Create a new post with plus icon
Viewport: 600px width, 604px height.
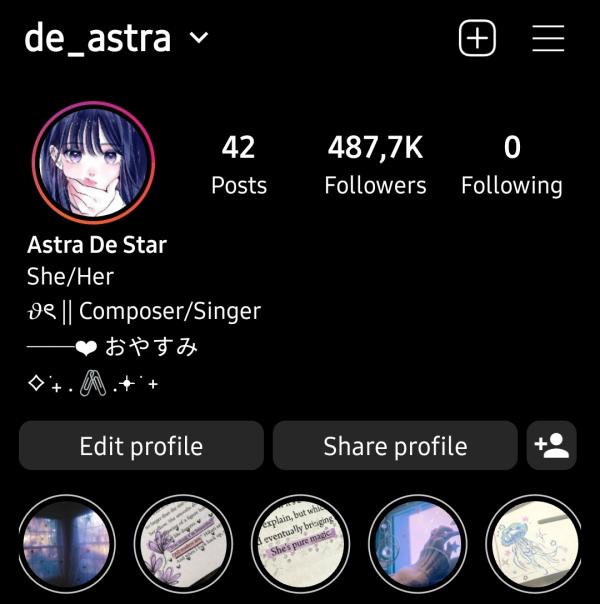click(477, 39)
